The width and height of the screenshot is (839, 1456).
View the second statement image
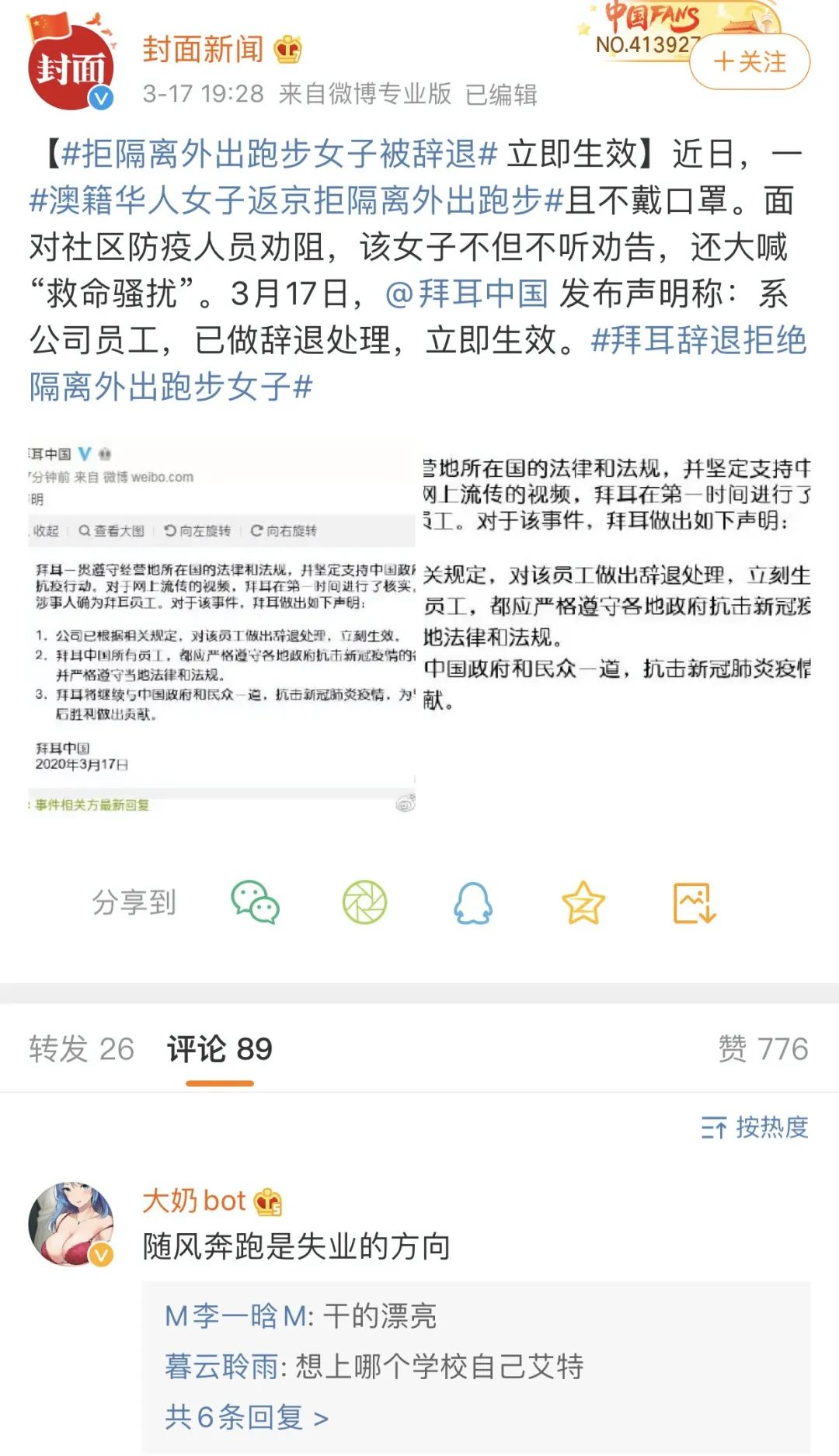tap(617, 582)
